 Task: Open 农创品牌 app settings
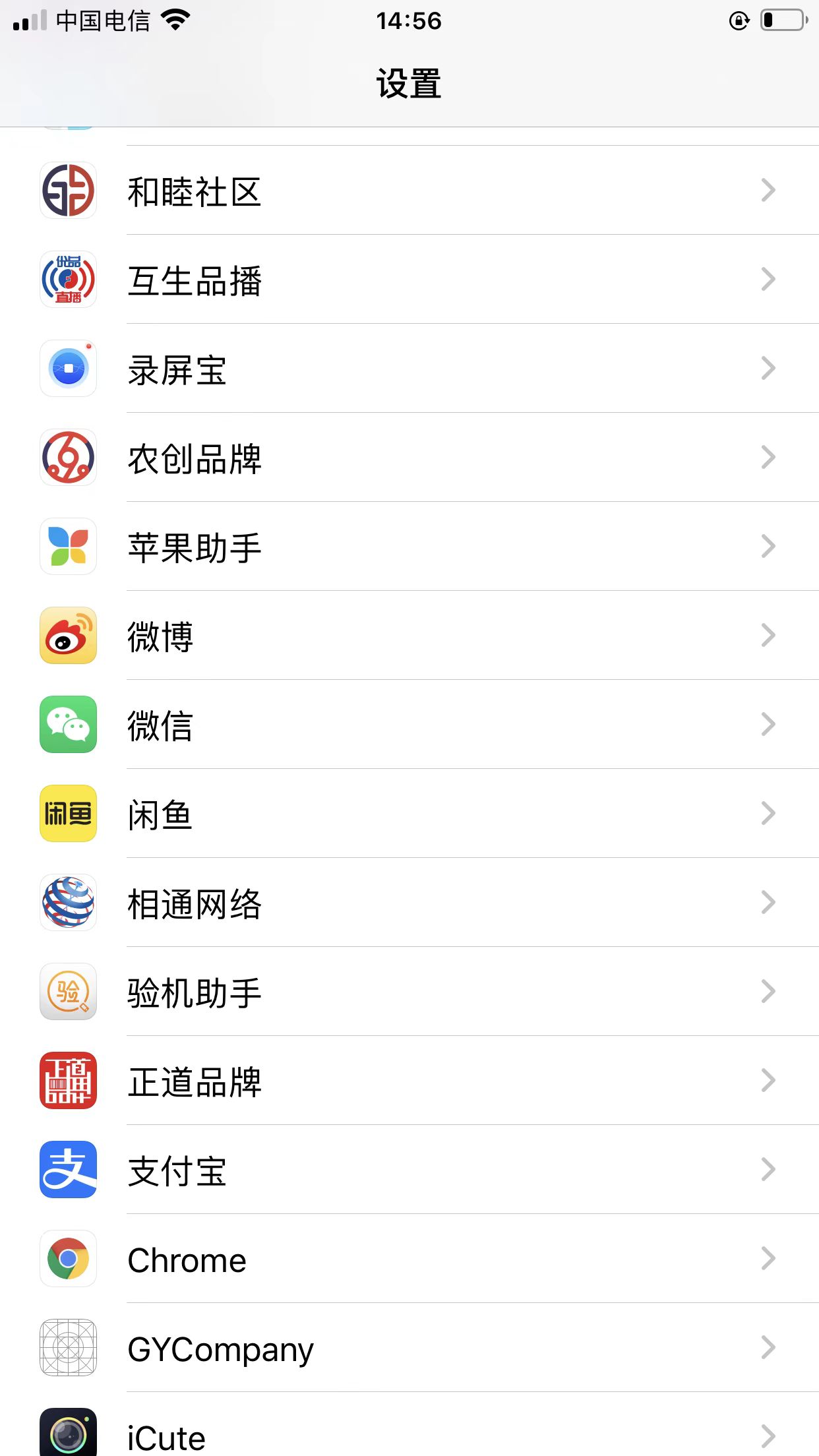point(409,458)
